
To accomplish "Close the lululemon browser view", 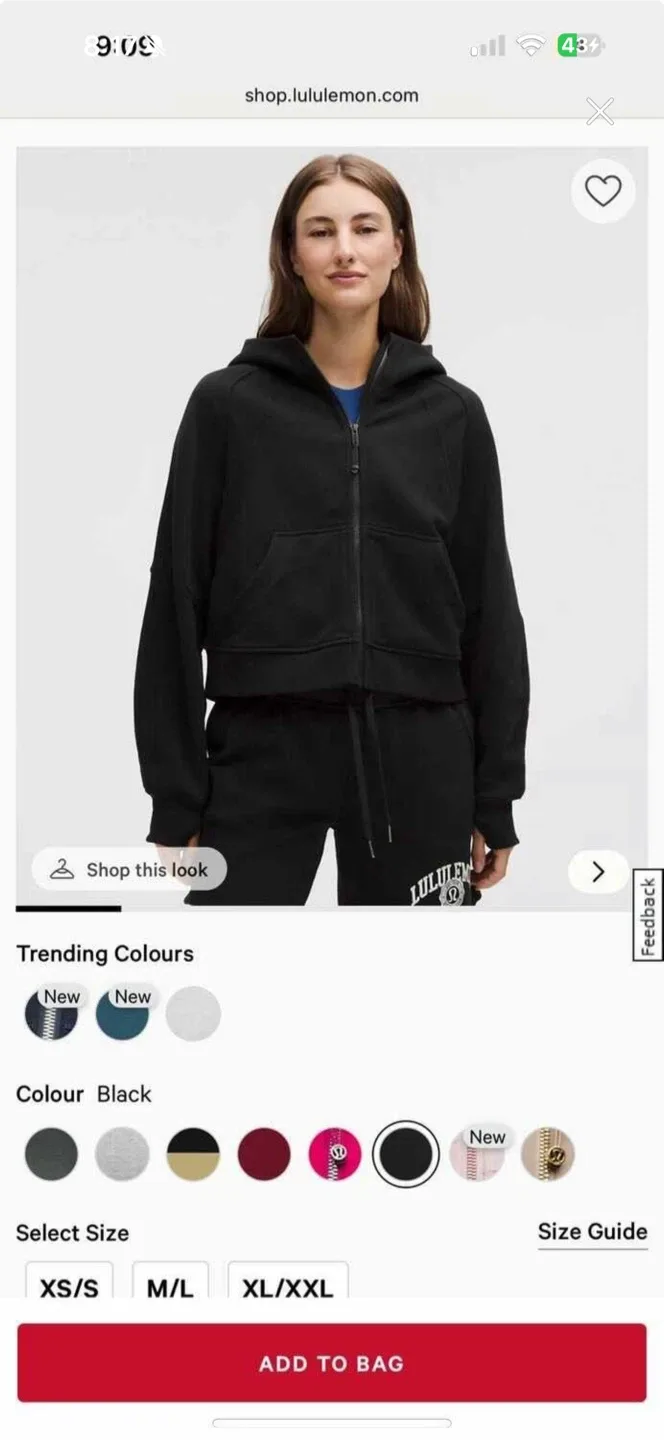I will 600,111.
